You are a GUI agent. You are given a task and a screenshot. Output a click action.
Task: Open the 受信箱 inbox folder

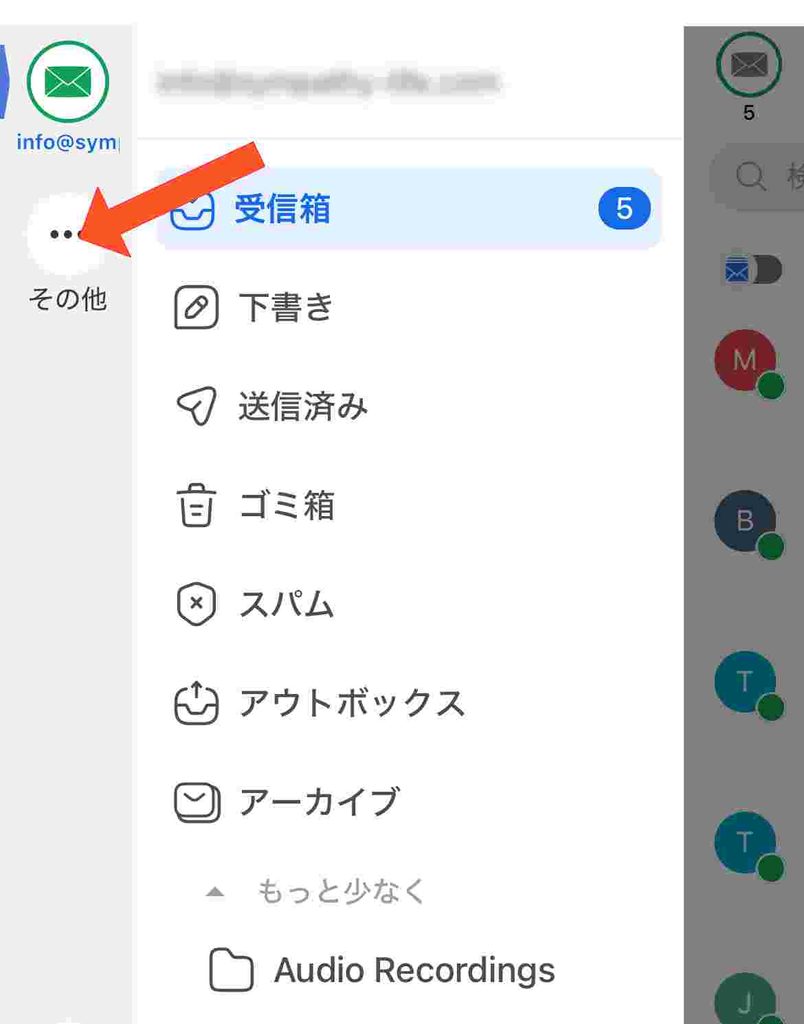coord(409,208)
